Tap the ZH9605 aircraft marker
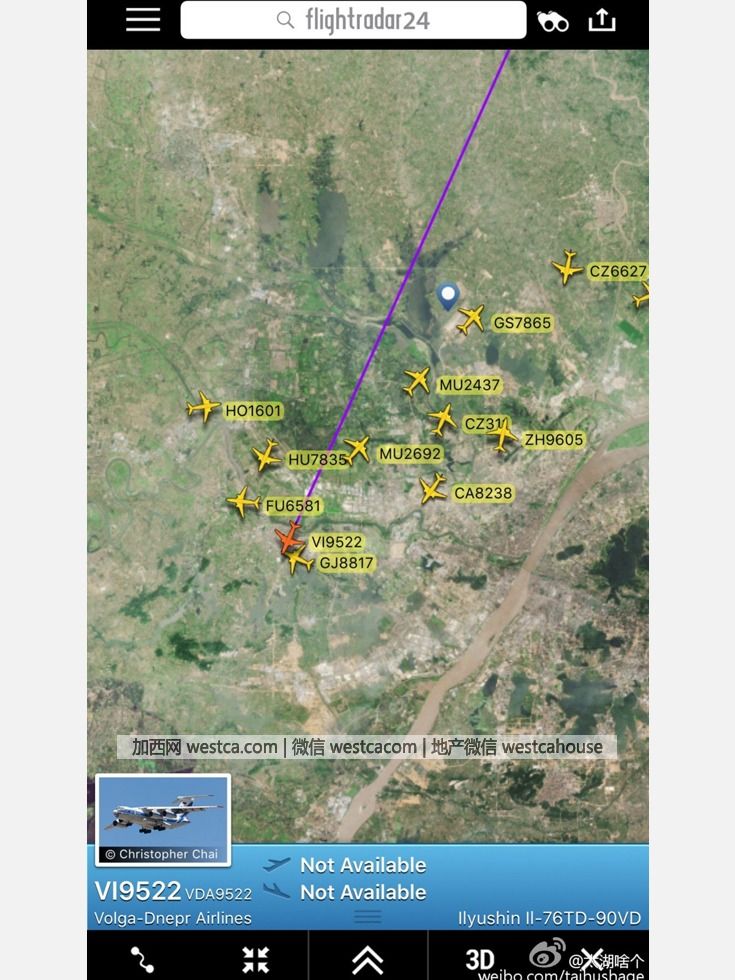This screenshot has height=980, width=735. tap(503, 436)
